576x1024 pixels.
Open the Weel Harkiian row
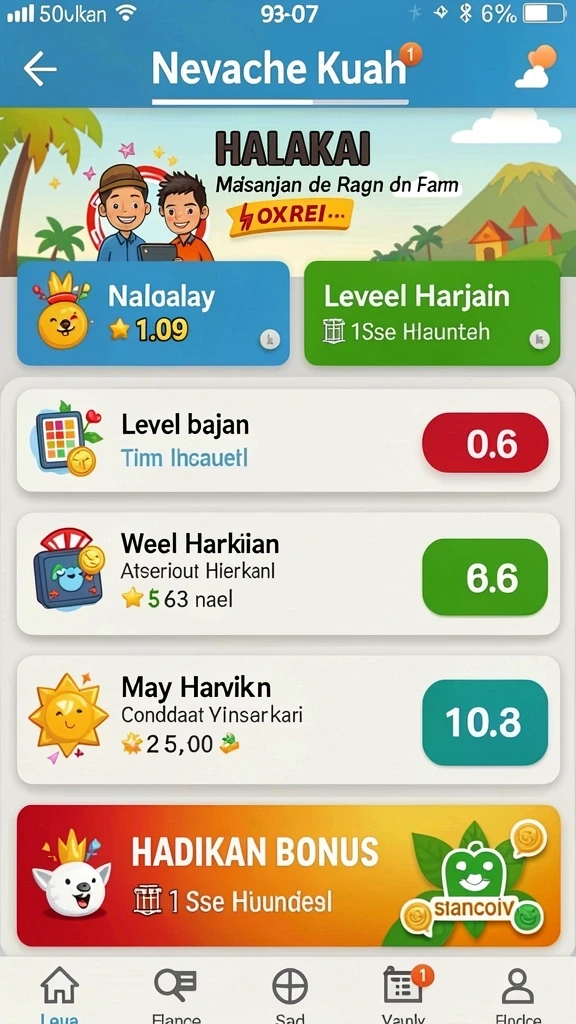[x=288, y=573]
